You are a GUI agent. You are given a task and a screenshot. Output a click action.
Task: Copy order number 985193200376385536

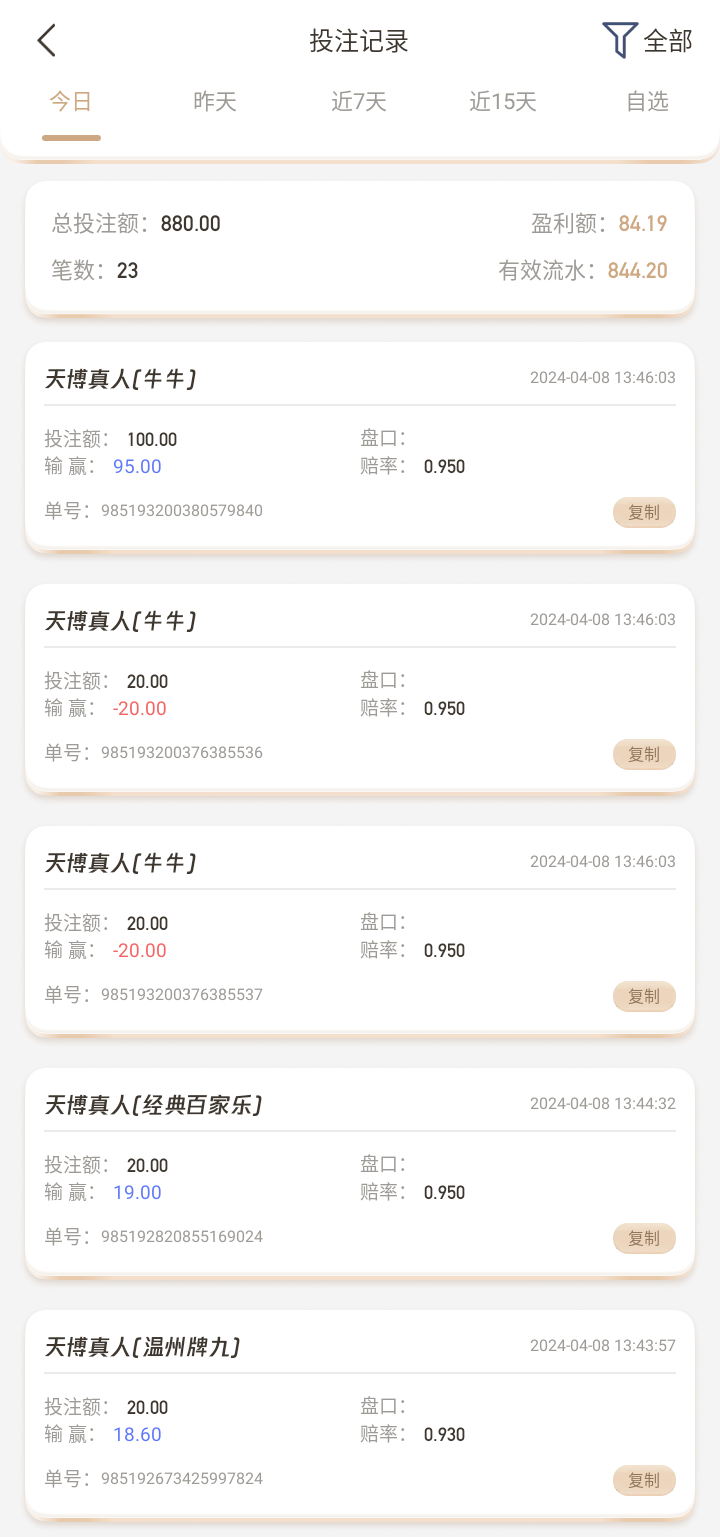tap(644, 755)
